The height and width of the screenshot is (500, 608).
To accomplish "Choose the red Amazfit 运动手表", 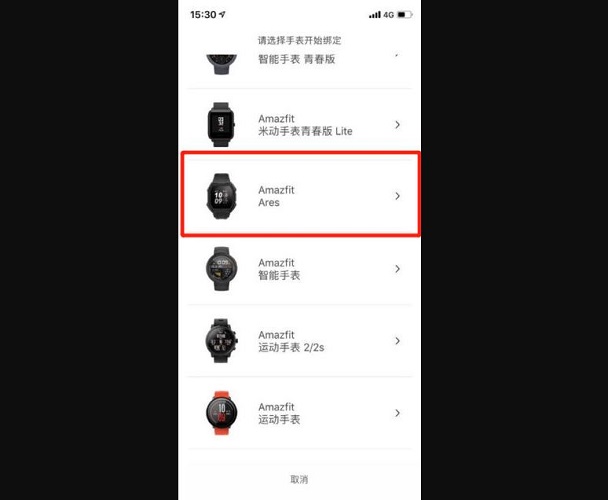I will click(299, 413).
